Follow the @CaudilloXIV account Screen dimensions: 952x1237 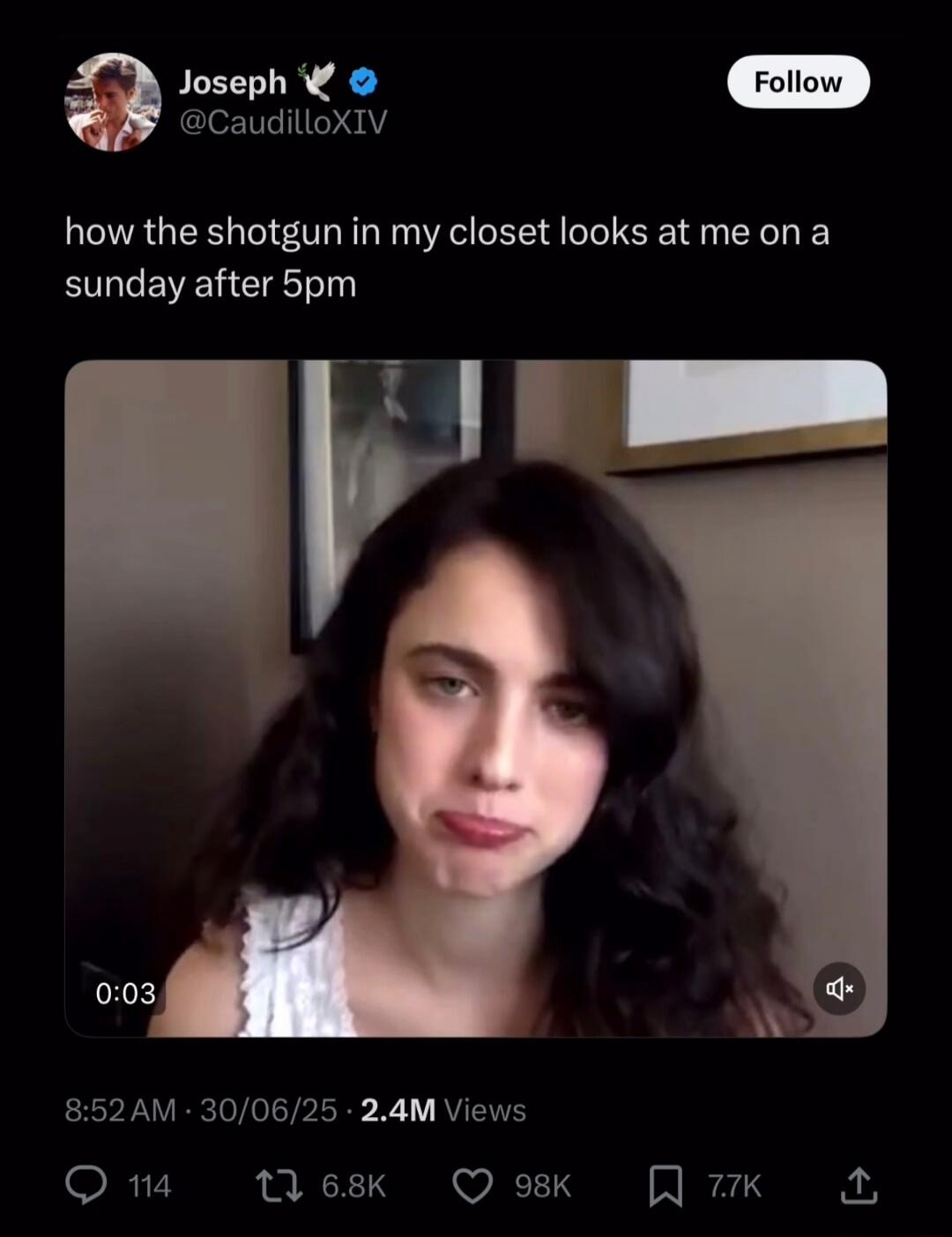[798, 82]
